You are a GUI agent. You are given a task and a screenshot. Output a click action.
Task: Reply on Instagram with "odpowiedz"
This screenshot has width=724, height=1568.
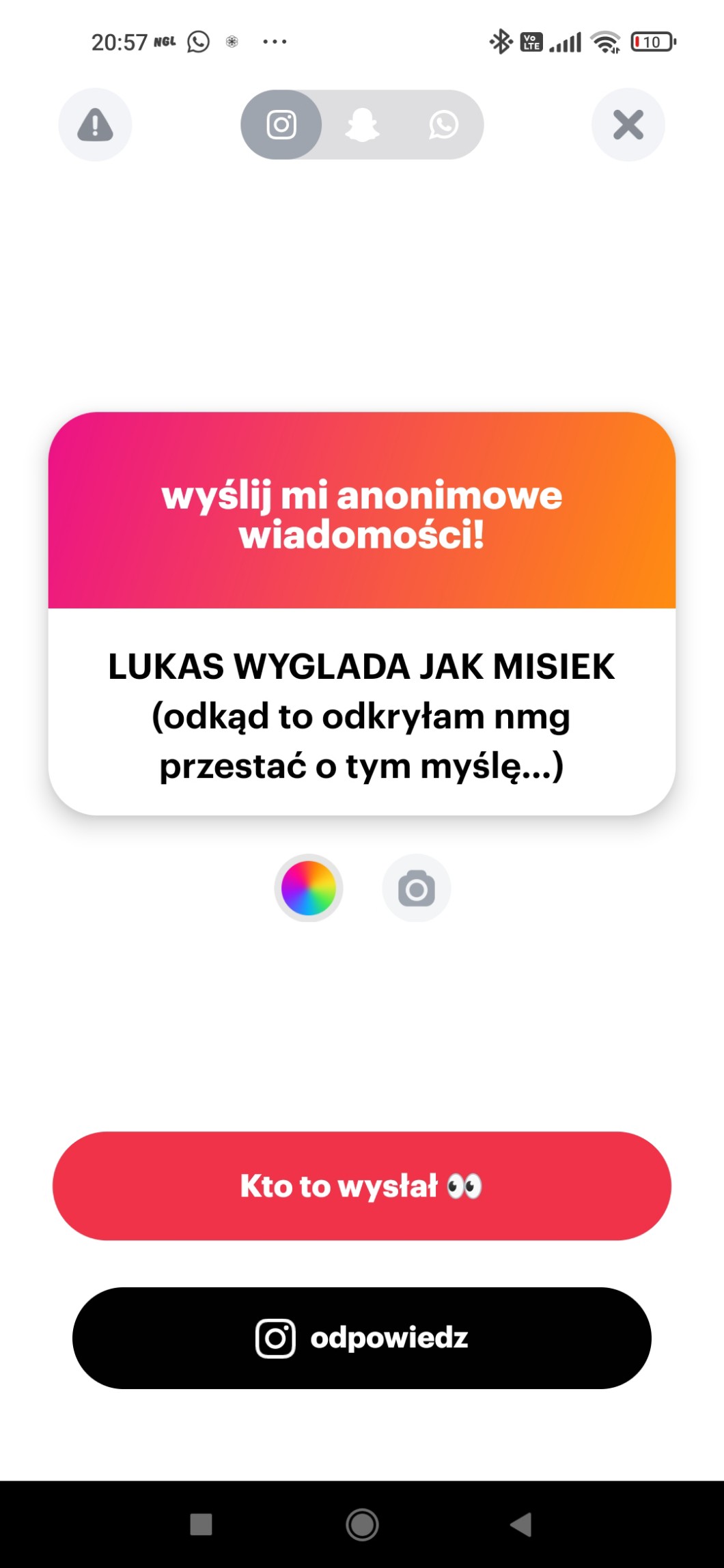362,1338
